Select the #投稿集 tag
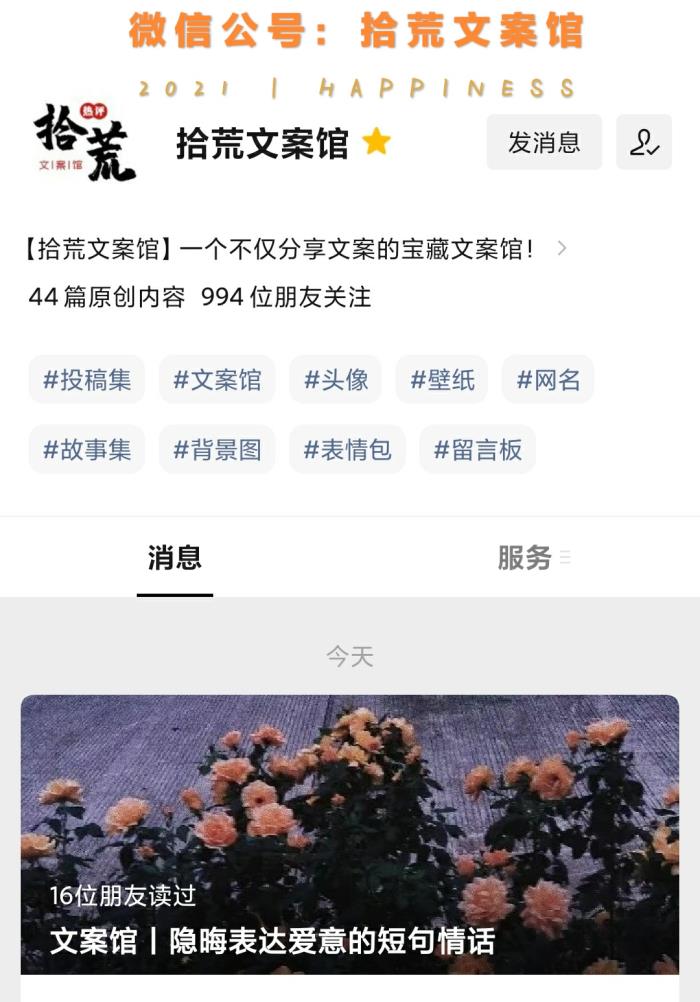The image size is (700, 1002). click(87, 380)
